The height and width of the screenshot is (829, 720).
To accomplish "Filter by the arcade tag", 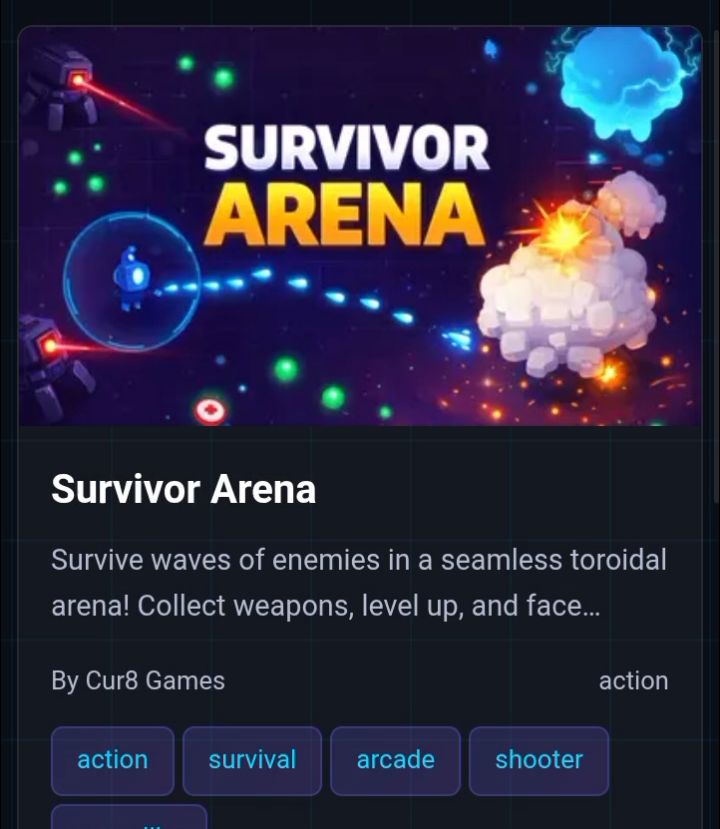I will 395,760.
